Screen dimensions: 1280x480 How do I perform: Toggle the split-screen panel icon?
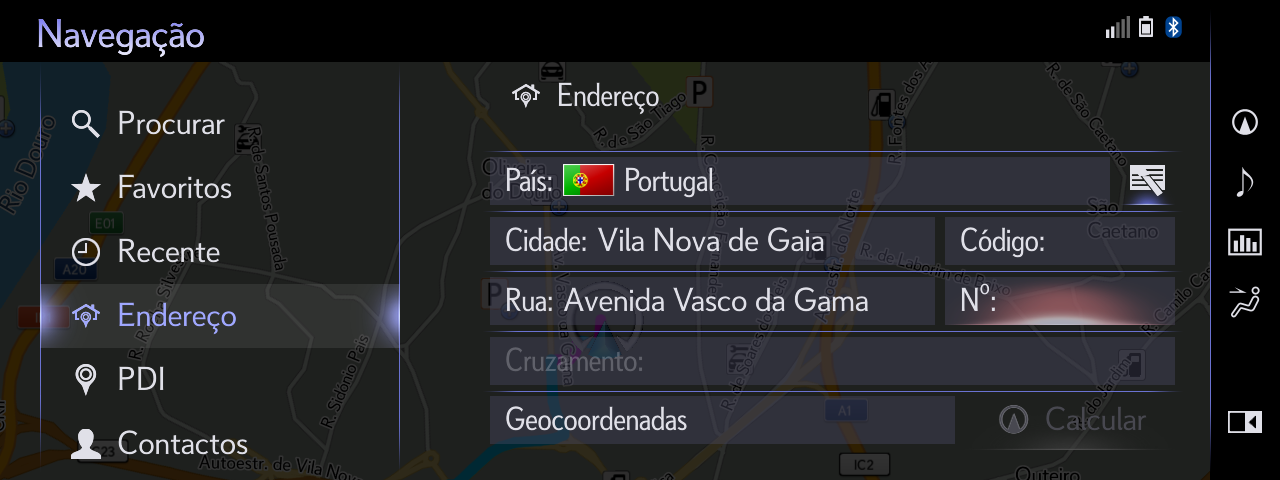(1244, 423)
